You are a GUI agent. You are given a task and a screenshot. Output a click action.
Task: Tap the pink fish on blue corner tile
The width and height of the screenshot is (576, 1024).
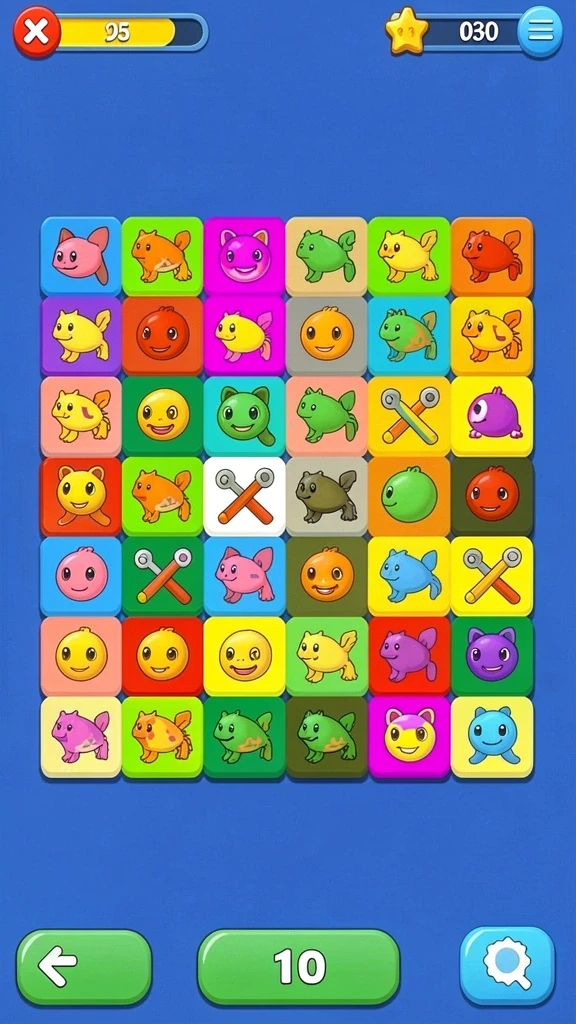[81, 257]
